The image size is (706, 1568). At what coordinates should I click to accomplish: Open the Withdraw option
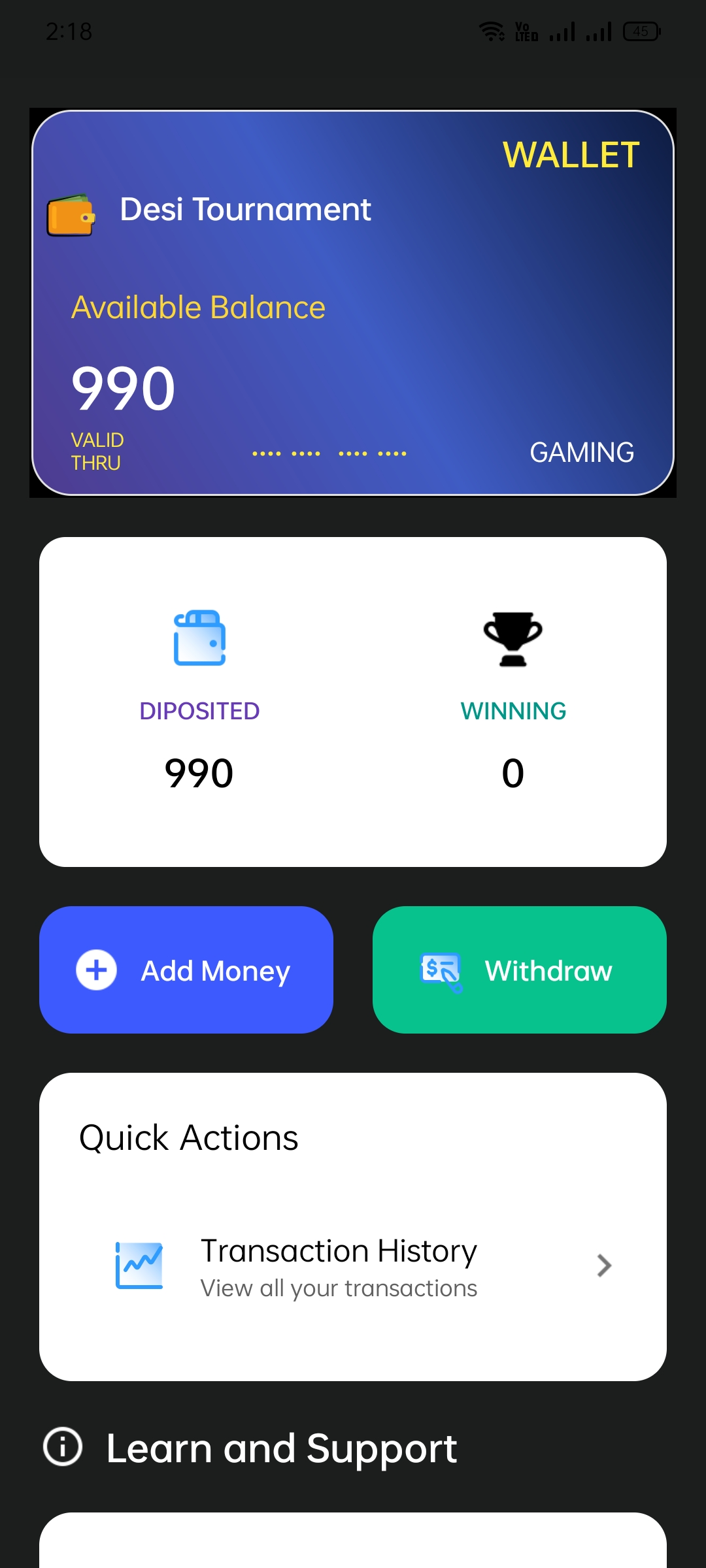(520, 970)
